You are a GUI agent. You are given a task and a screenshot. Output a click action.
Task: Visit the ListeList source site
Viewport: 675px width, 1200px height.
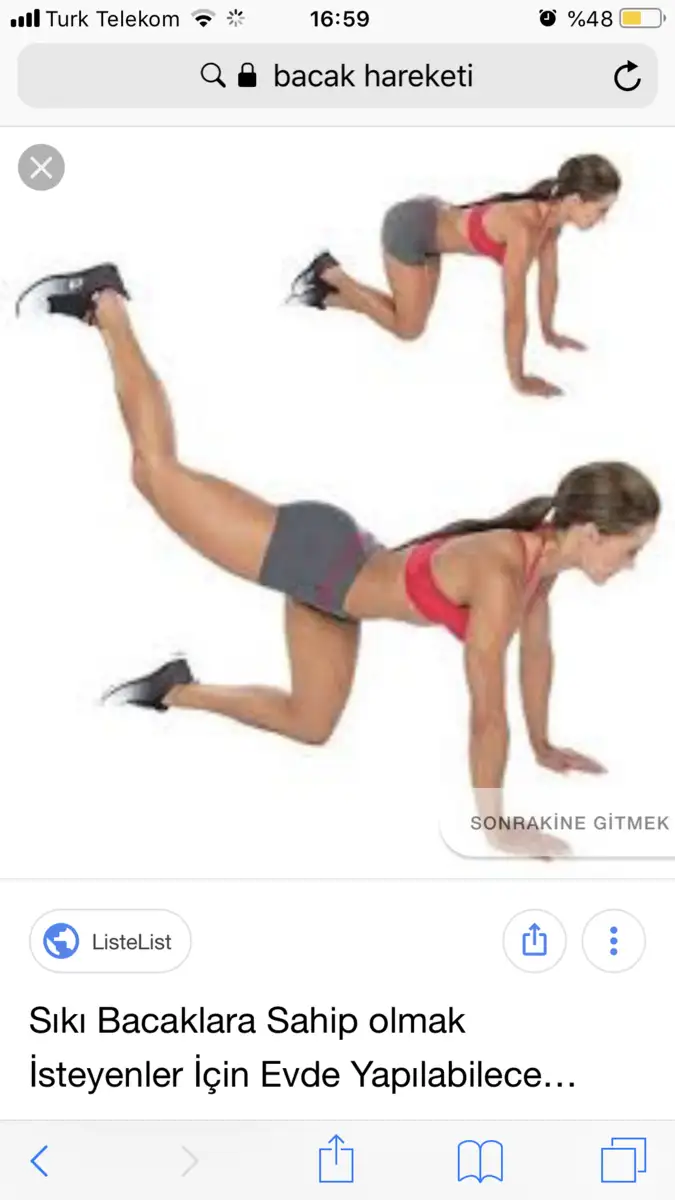(x=110, y=941)
